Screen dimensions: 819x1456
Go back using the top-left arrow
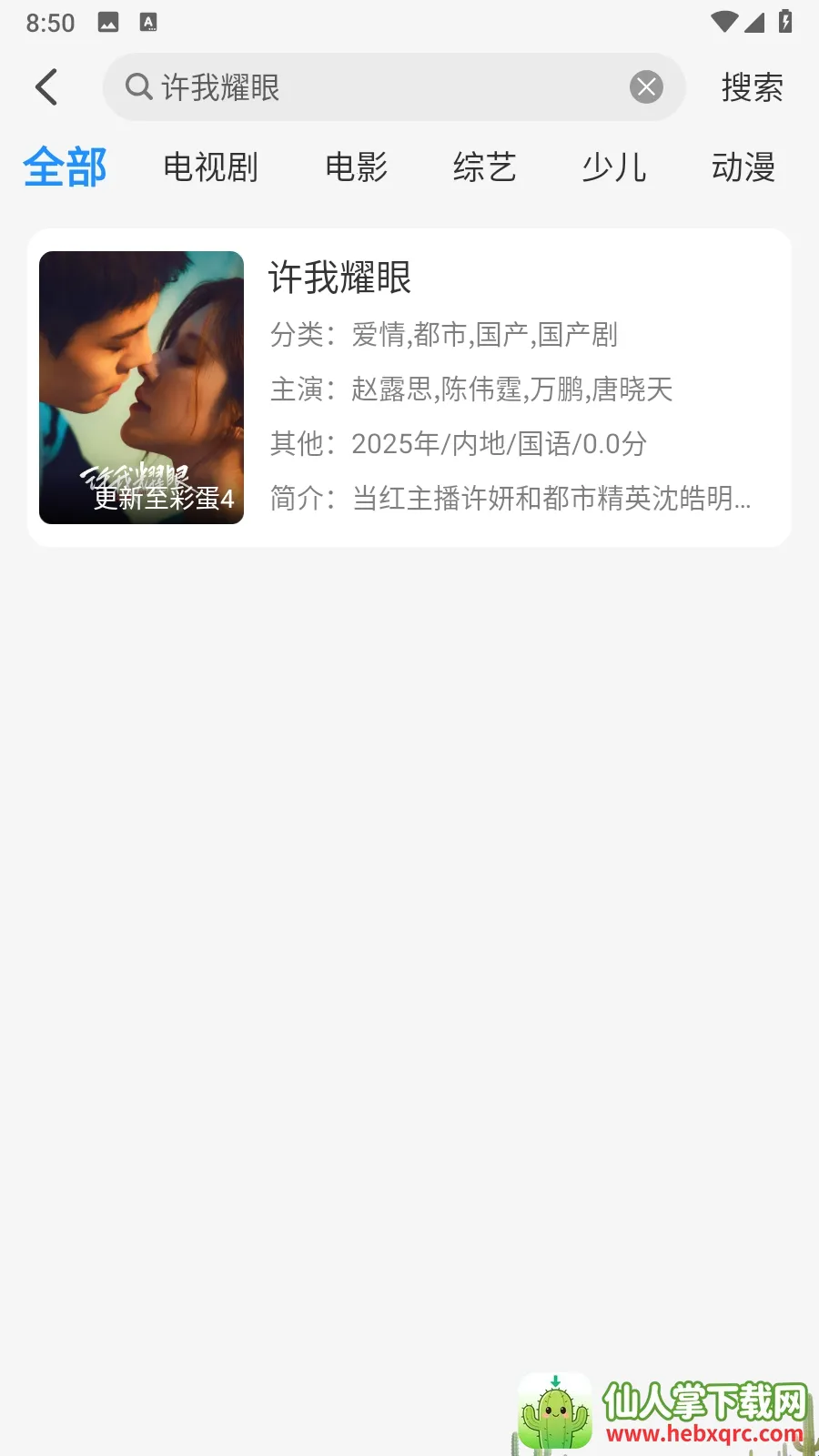coord(46,87)
